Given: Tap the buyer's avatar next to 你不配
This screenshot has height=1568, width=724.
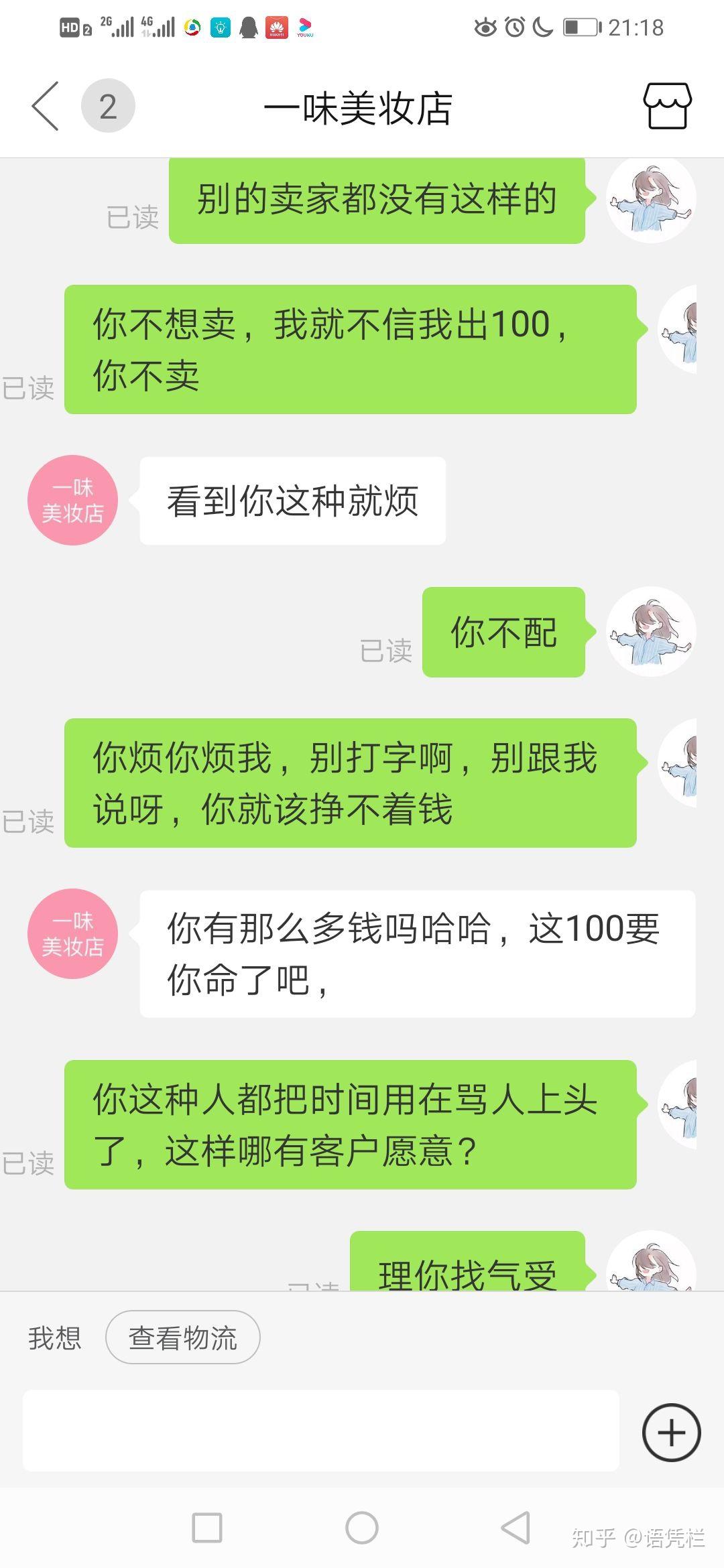Looking at the screenshot, I should pos(651,630).
